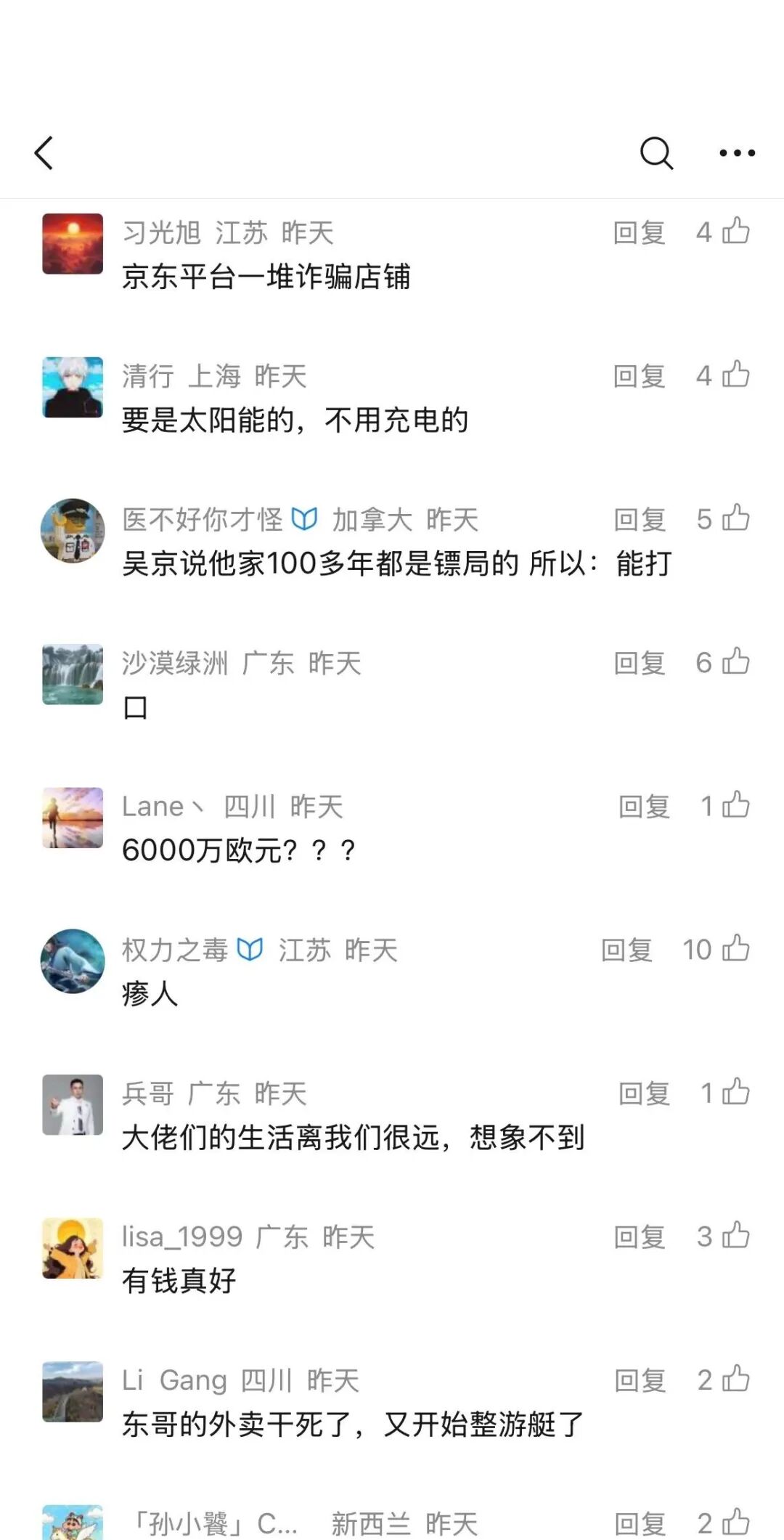The height and width of the screenshot is (1540, 784).
Task: Toggle like on the 瘆人 comment
Action: click(x=735, y=949)
